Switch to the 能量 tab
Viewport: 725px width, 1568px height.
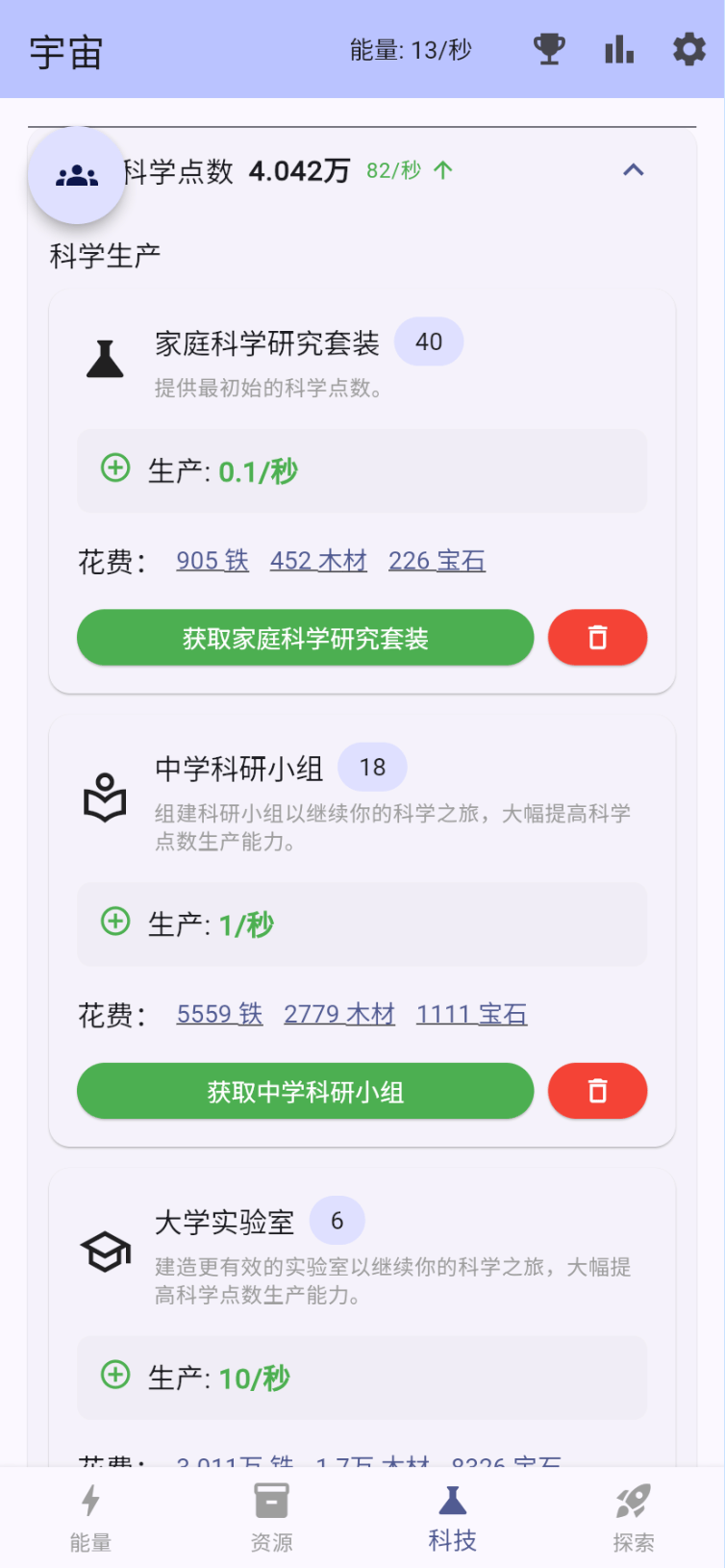click(90, 1518)
